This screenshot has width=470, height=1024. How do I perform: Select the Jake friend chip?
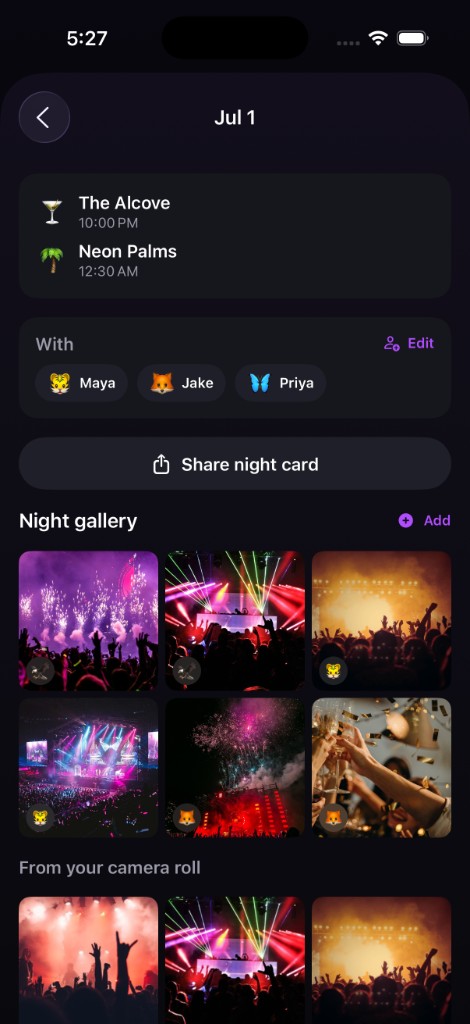point(181,383)
